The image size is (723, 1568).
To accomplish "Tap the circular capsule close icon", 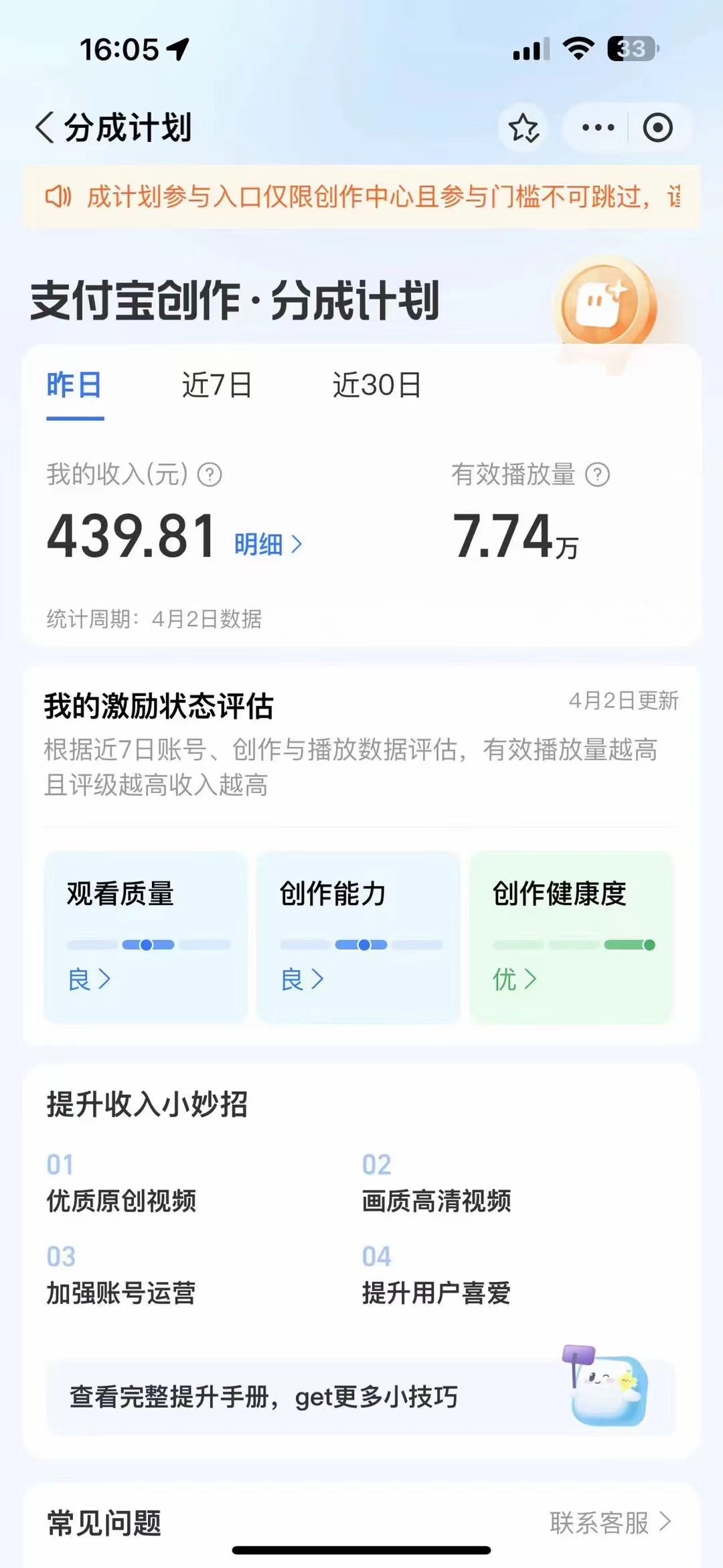I will [x=659, y=127].
